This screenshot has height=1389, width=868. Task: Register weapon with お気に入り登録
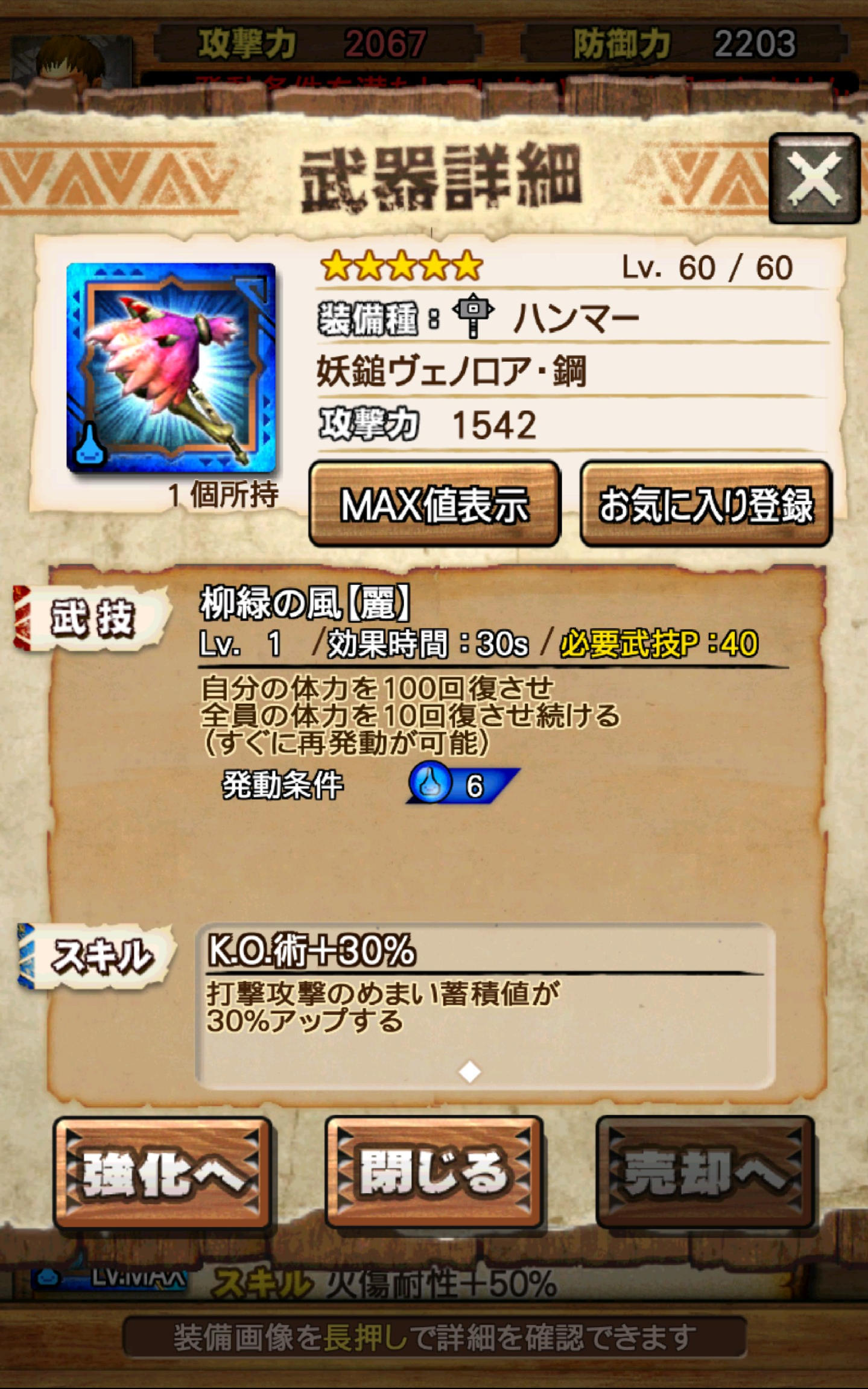705,504
